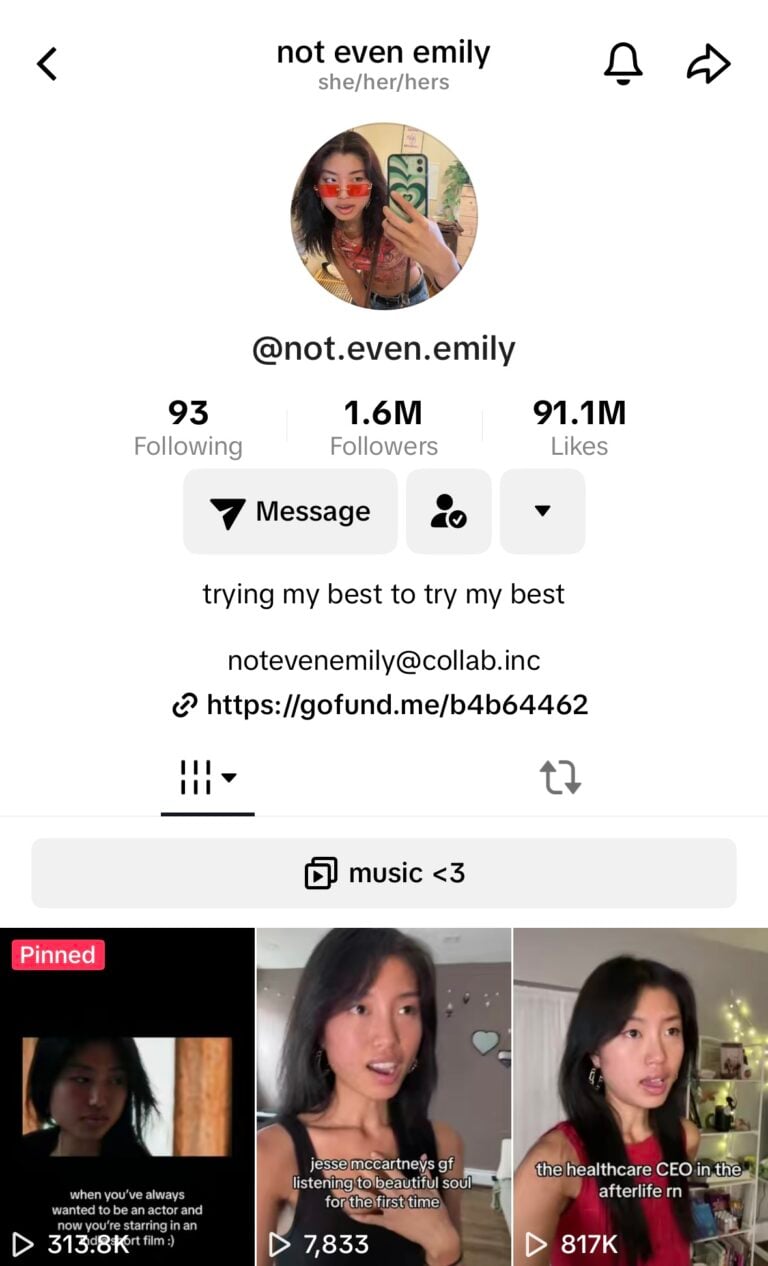Image resolution: width=768 pixels, height=1266 pixels.
Task: Open not even emily's profile picture
Action: [384, 214]
